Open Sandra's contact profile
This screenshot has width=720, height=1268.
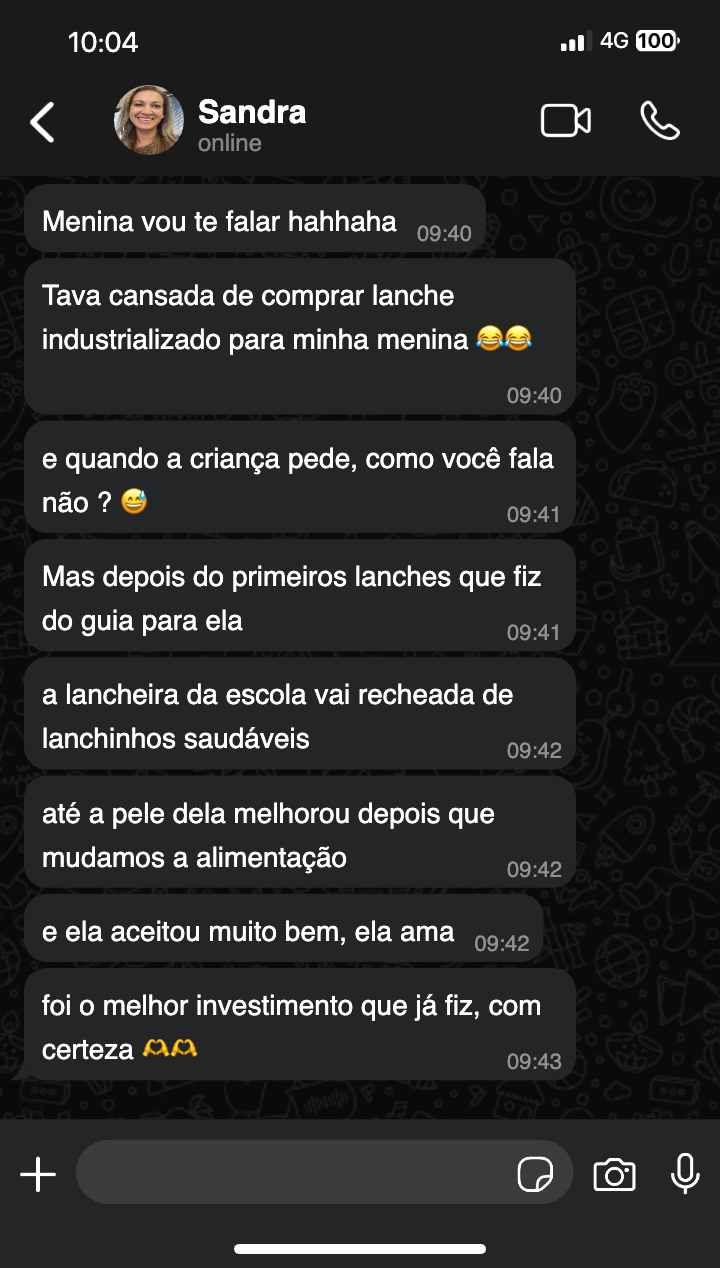tap(250, 123)
